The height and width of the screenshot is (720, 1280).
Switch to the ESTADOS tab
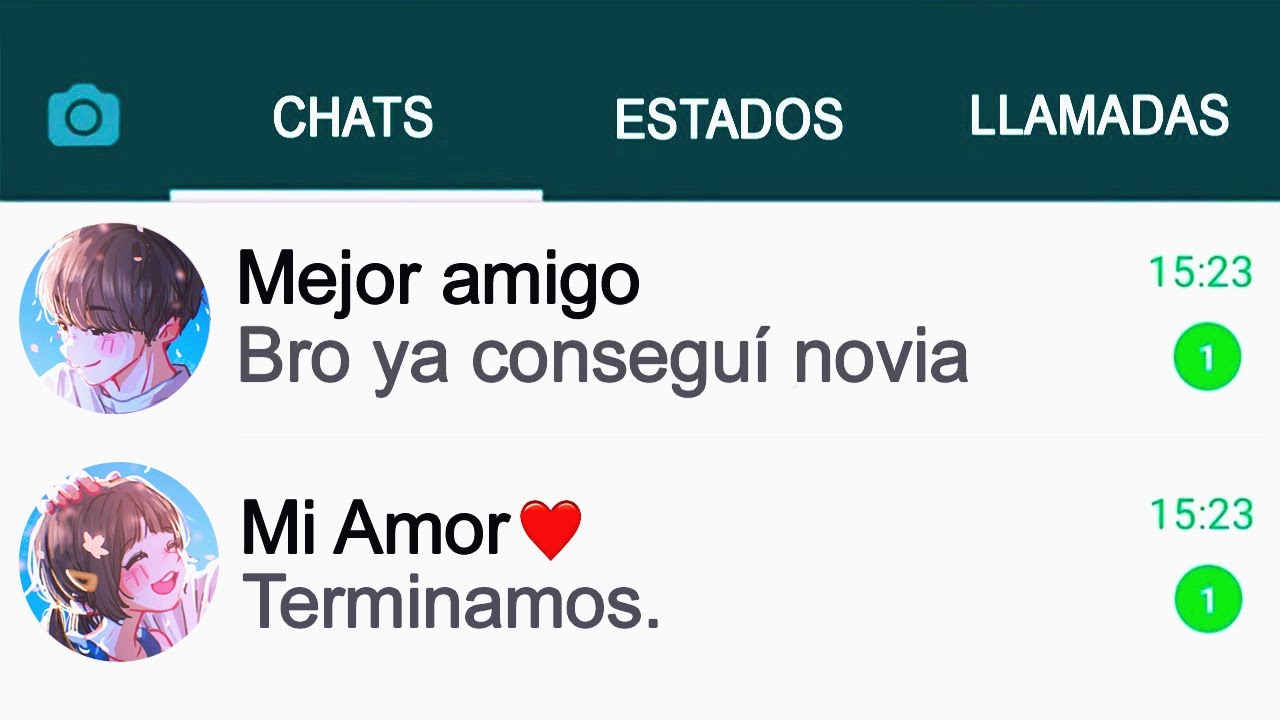click(729, 119)
